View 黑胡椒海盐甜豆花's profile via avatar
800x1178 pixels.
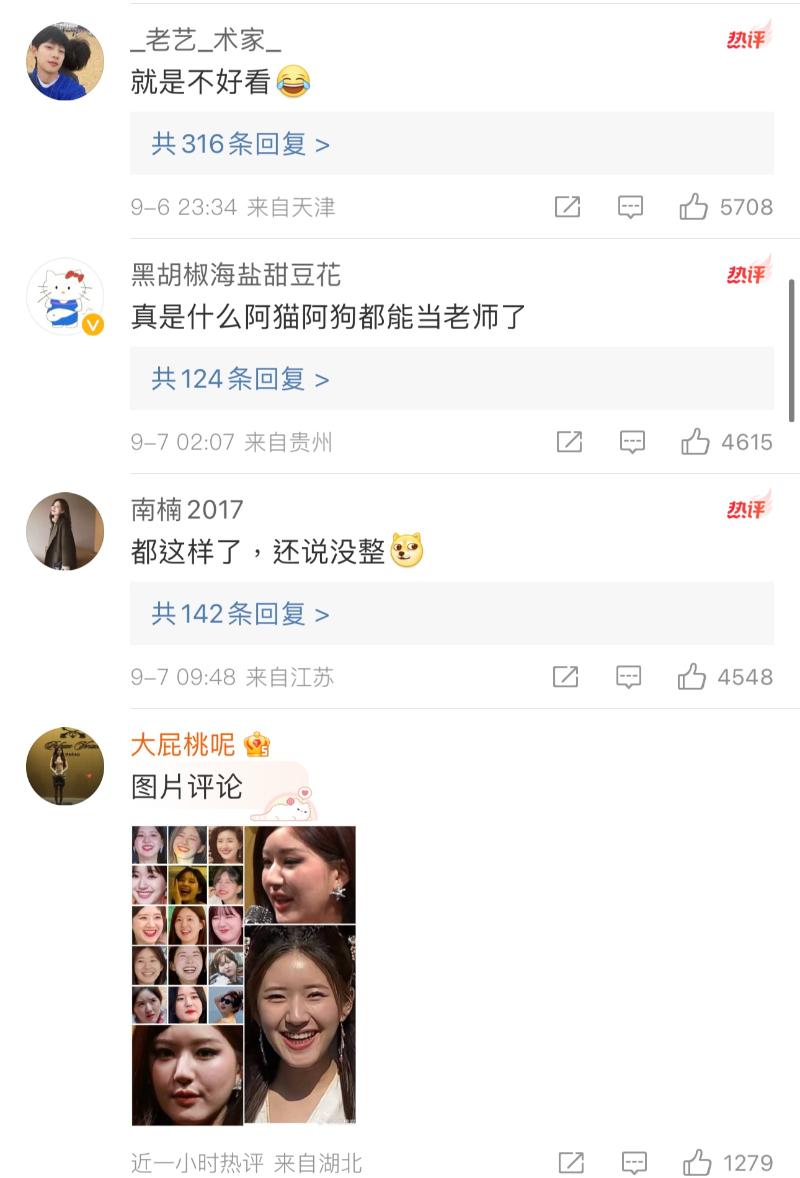pyautogui.click(x=65, y=296)
